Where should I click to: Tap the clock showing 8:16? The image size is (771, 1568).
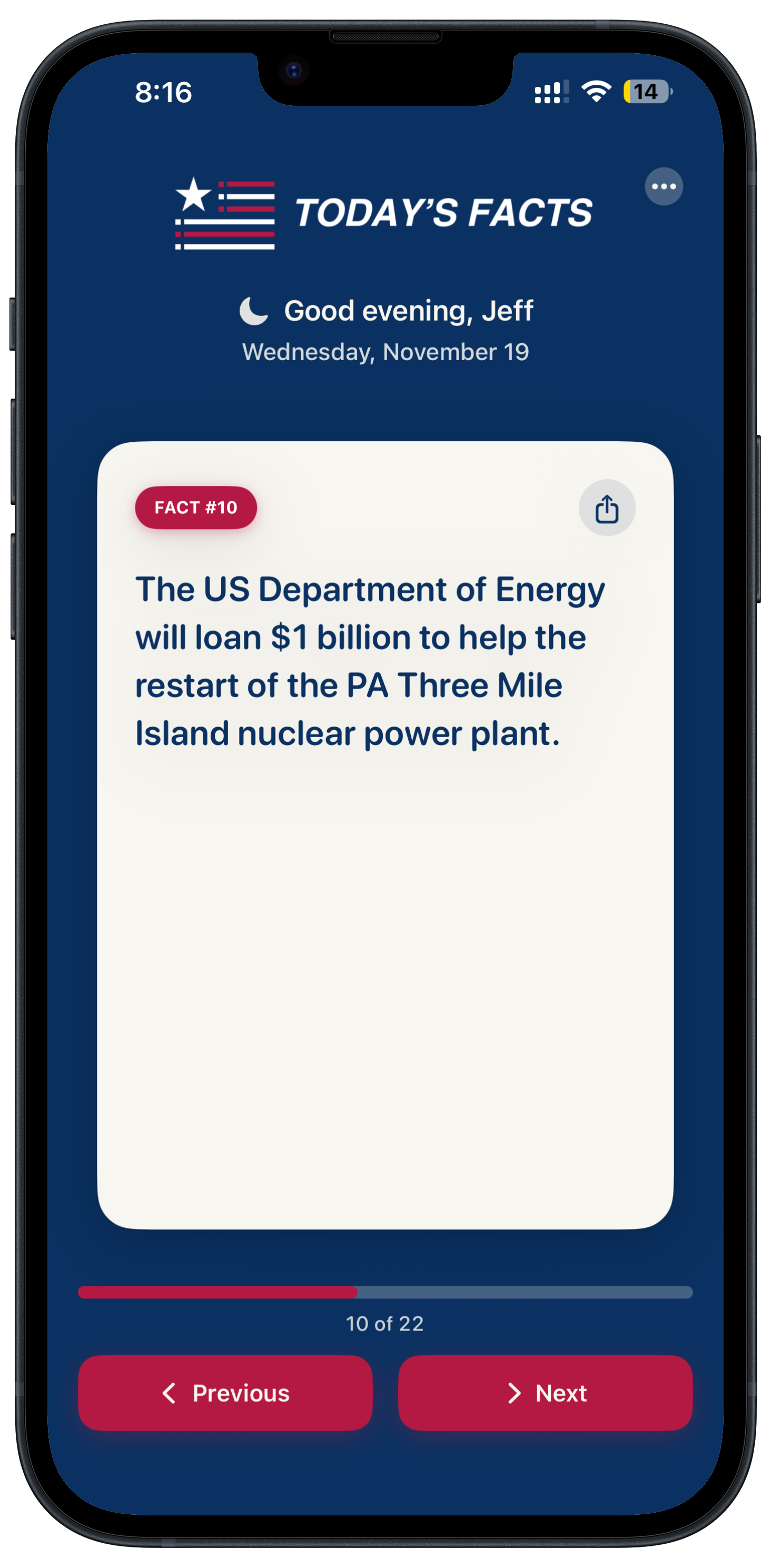tap(163, 92)
